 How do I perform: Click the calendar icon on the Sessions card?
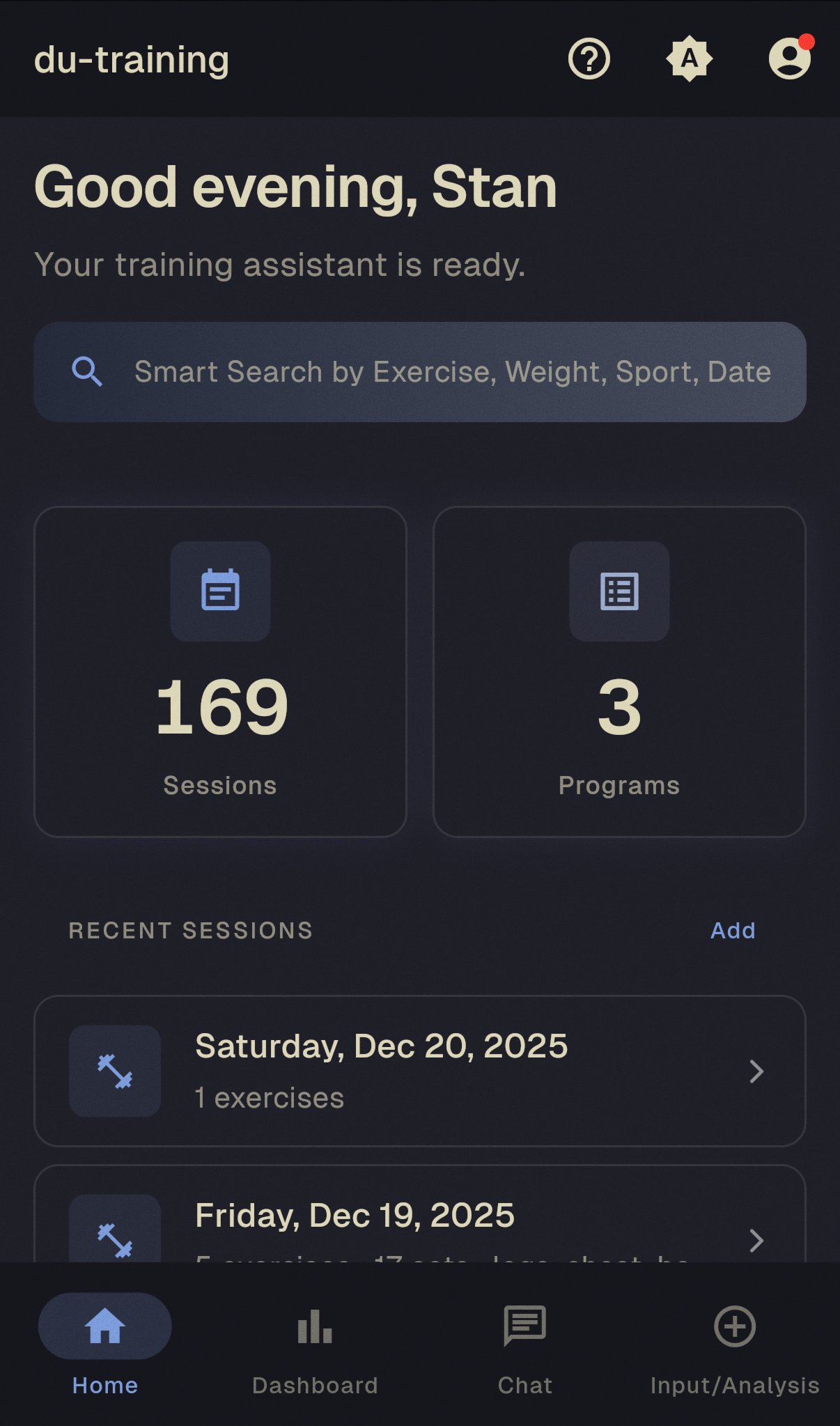tap(219, 591)
